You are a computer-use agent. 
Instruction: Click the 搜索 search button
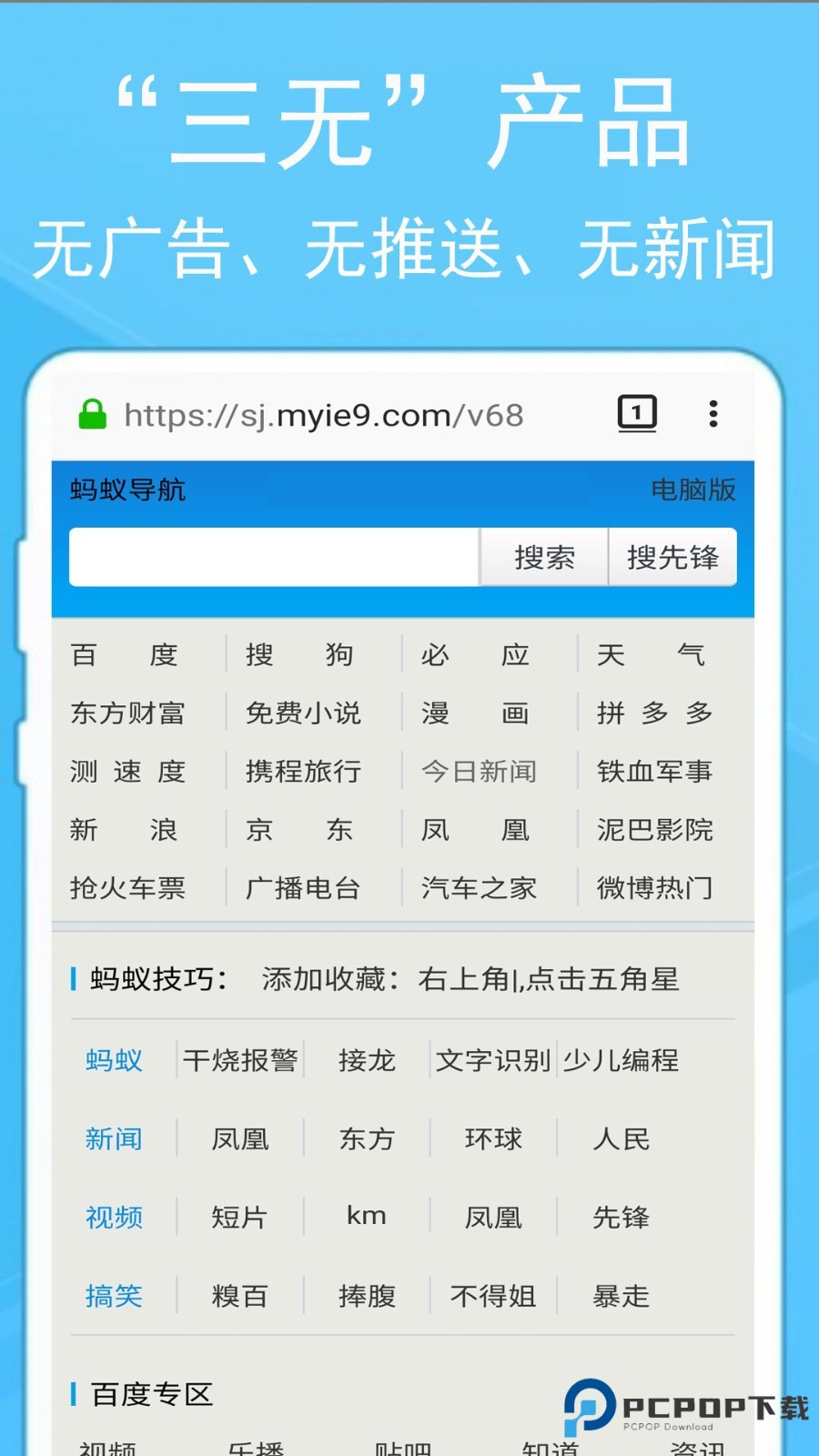pos(543,558)
